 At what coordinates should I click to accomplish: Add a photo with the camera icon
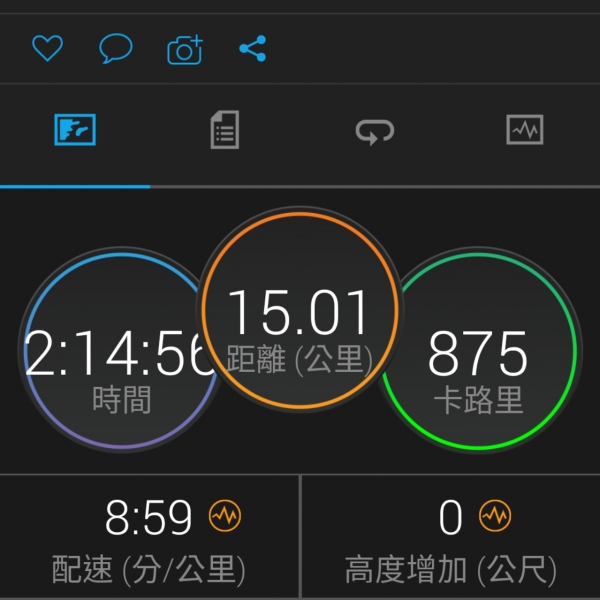tap(185, 49)
